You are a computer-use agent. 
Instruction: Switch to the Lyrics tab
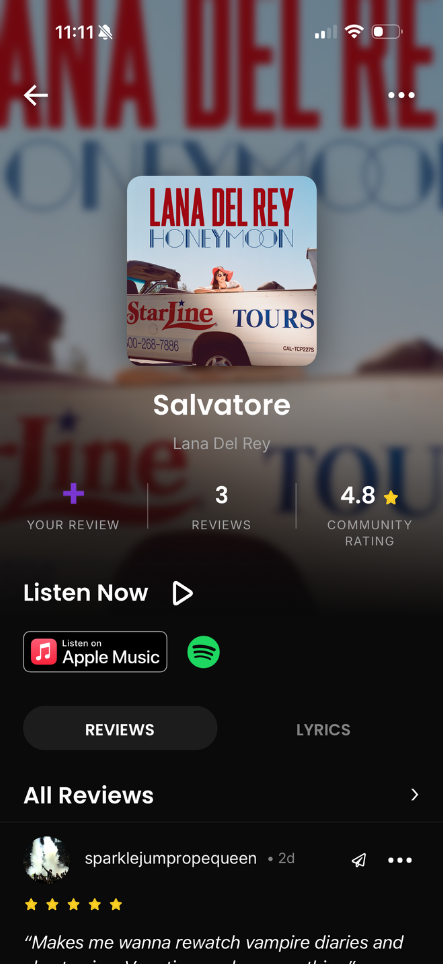(323, 730)
